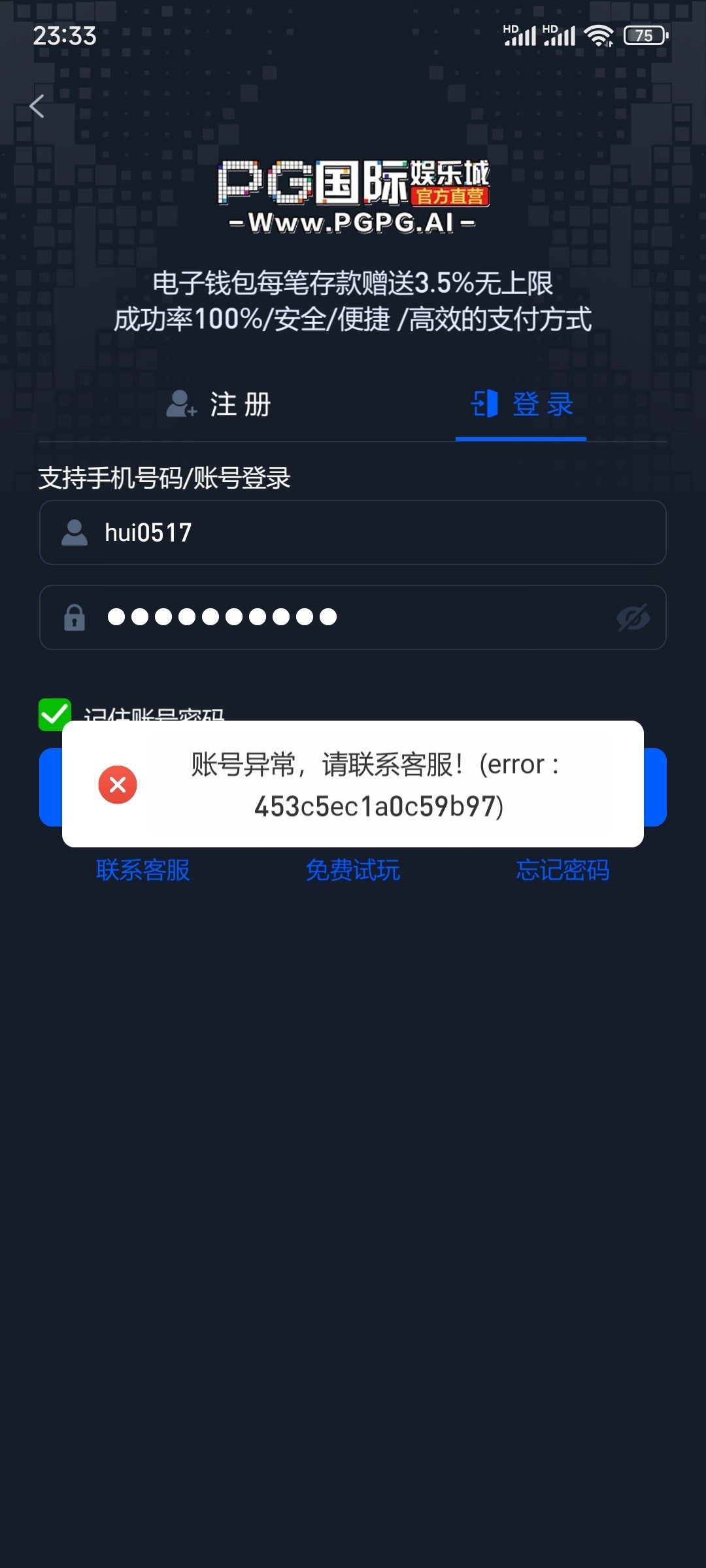
Task: Tap the 免费试玩 link
Action: click(353, 870)
